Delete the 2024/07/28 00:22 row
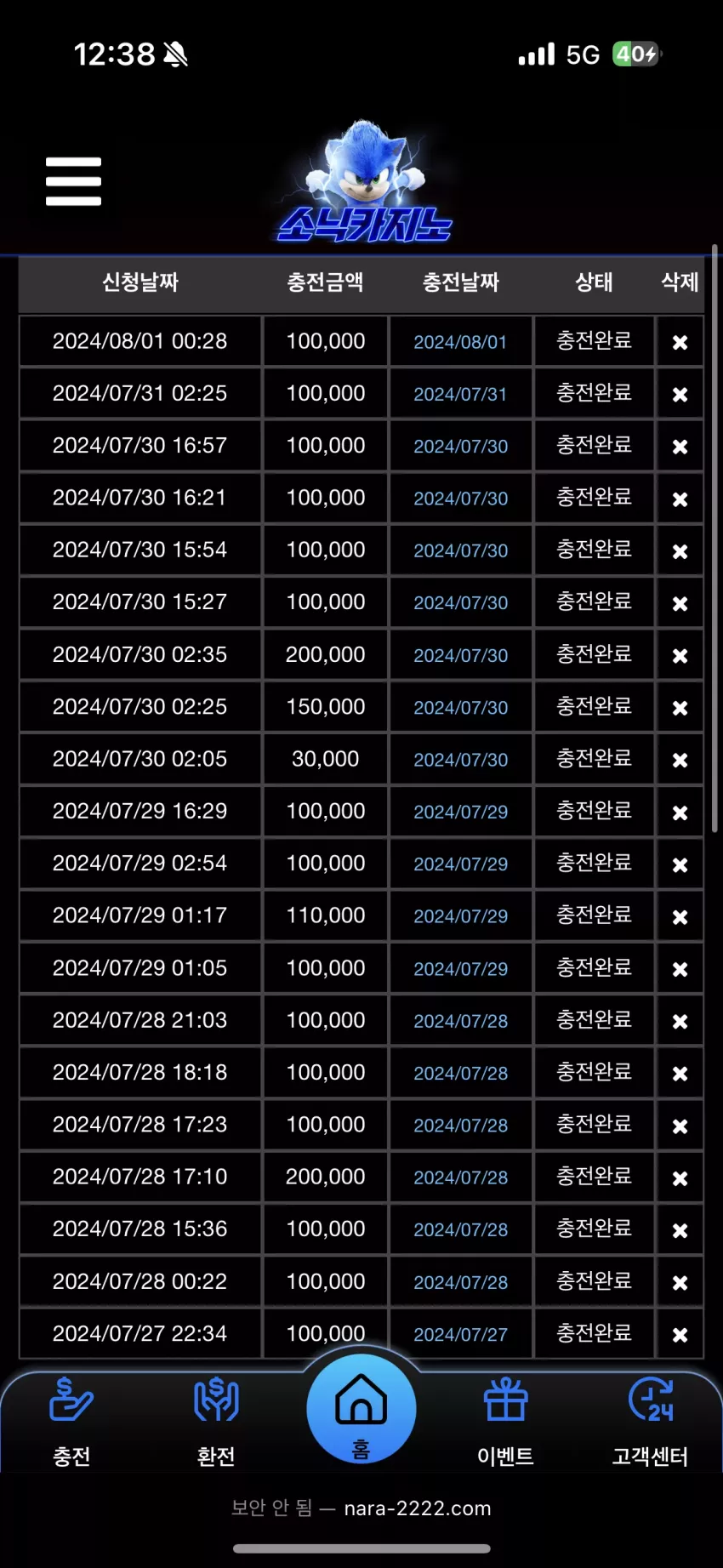The image size is (723, 1568). 680,1283
